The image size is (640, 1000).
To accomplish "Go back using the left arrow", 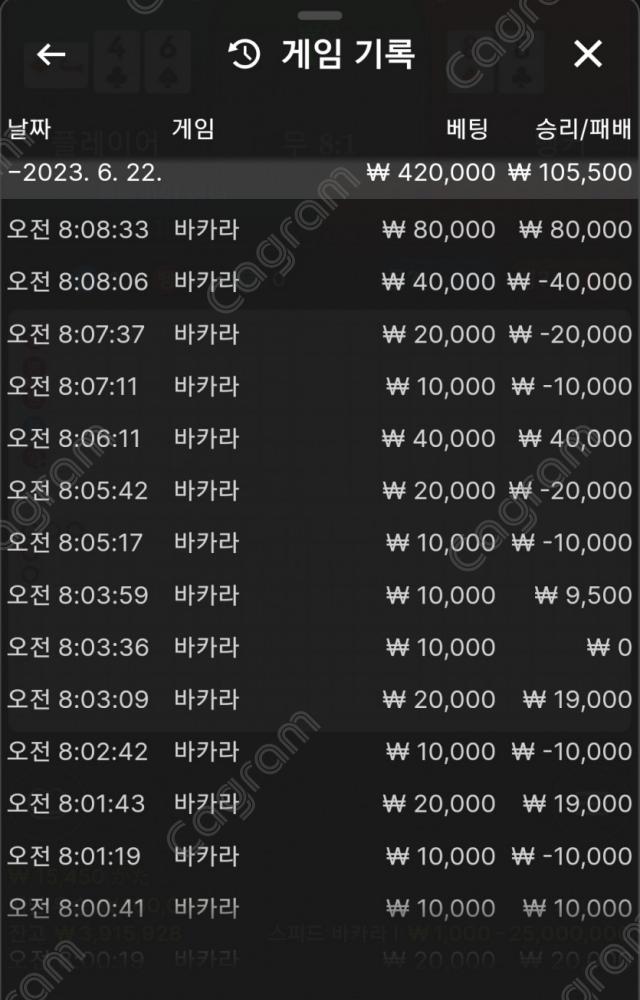I will pos(51,55).
